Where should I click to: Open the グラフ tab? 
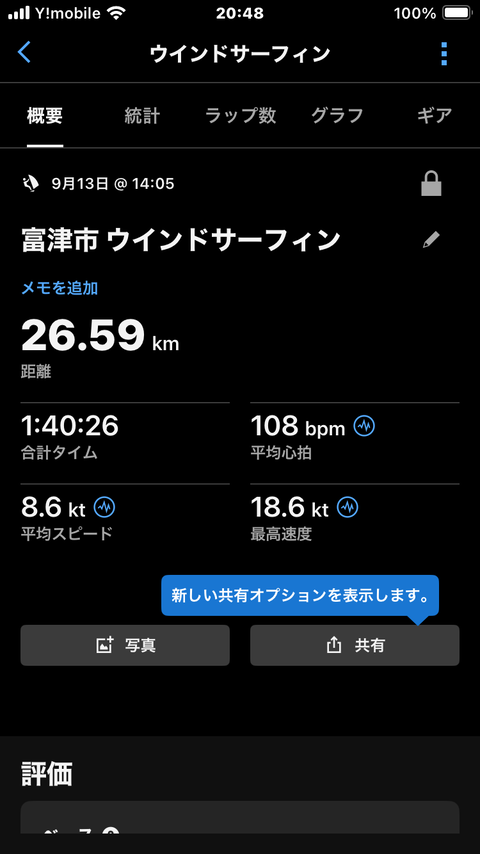tap(337, 115)
